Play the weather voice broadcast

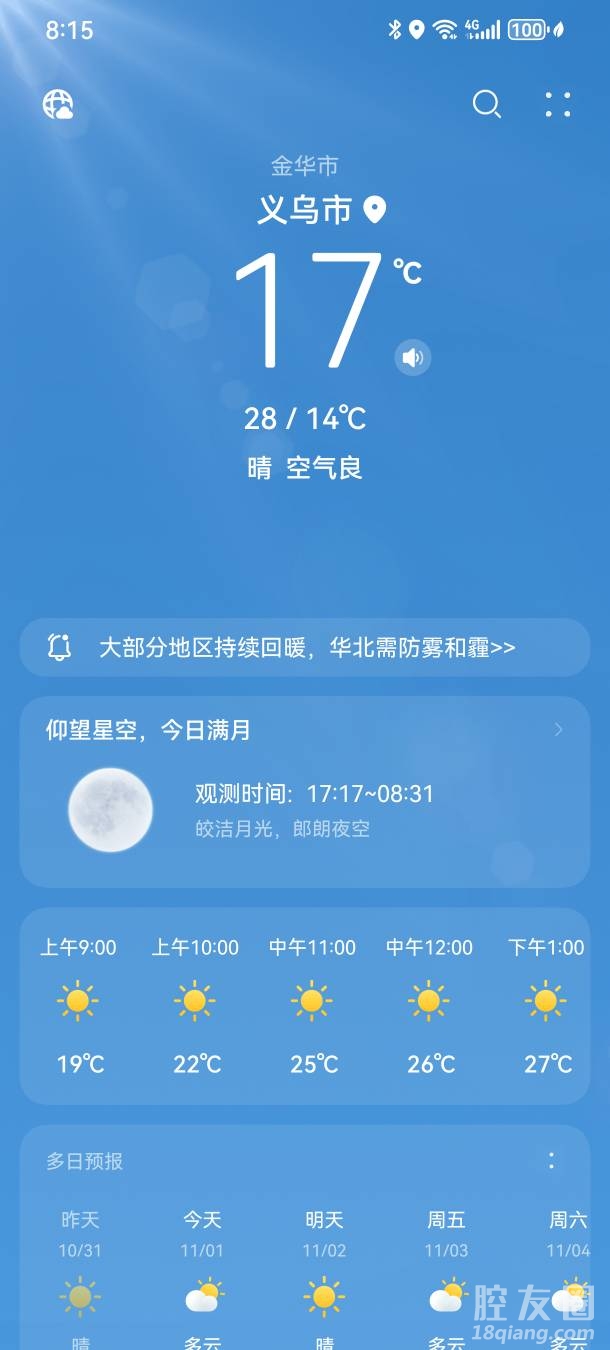[412, 357]
